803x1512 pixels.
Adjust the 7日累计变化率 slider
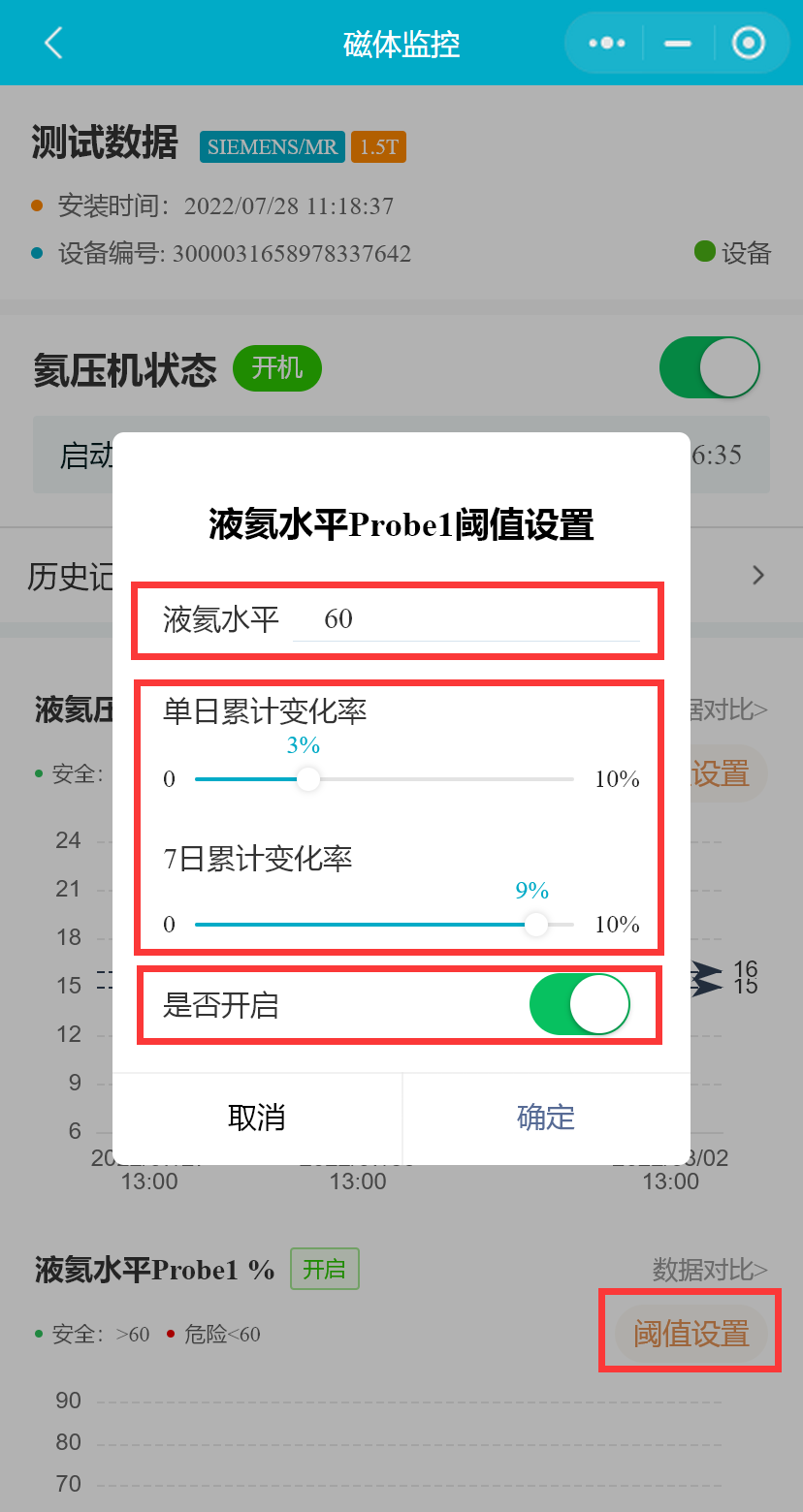[x=536, y=925]
